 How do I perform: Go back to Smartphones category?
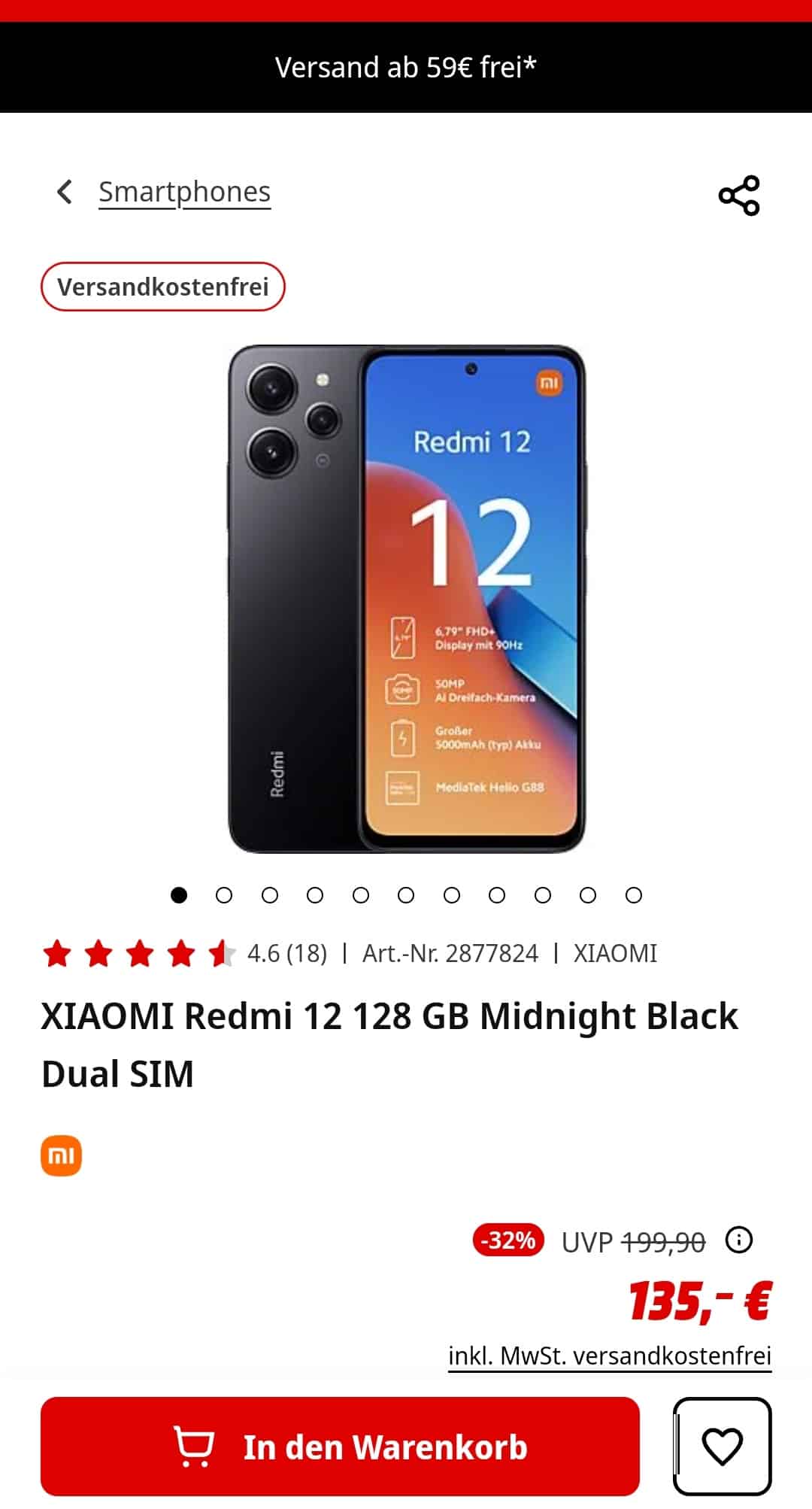coord(183,193)
